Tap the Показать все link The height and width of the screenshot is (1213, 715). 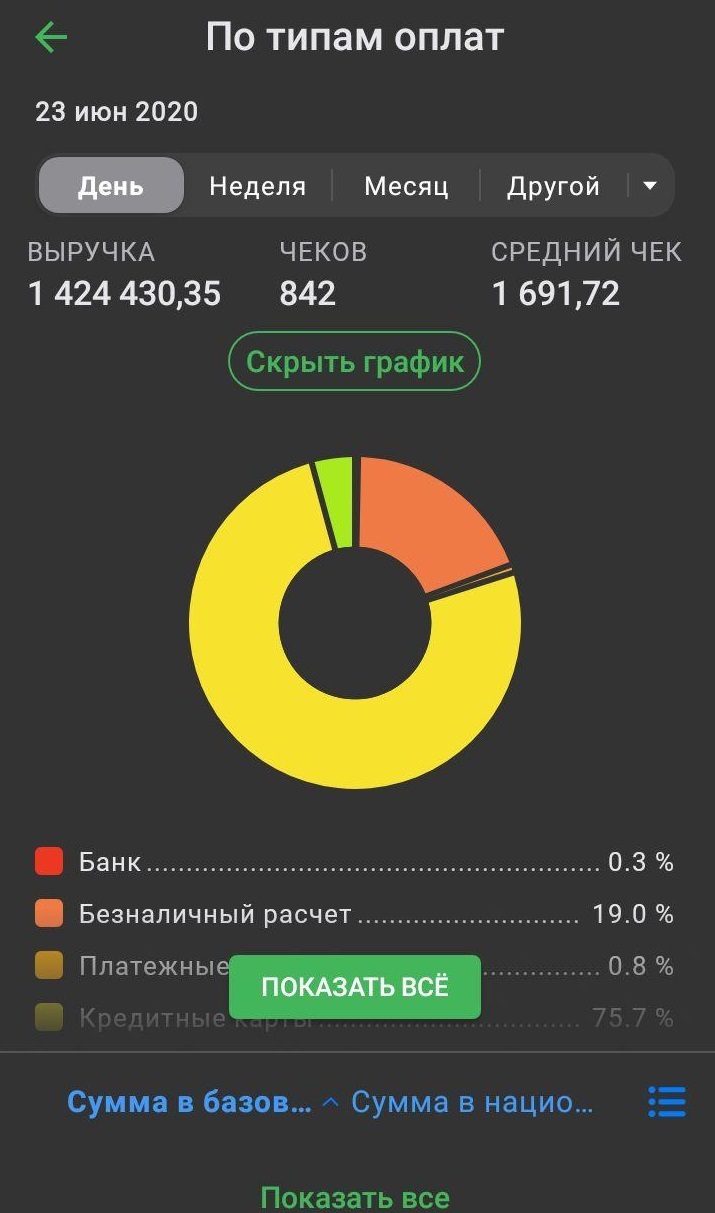pyautogui.click(x=355, y=1197)
